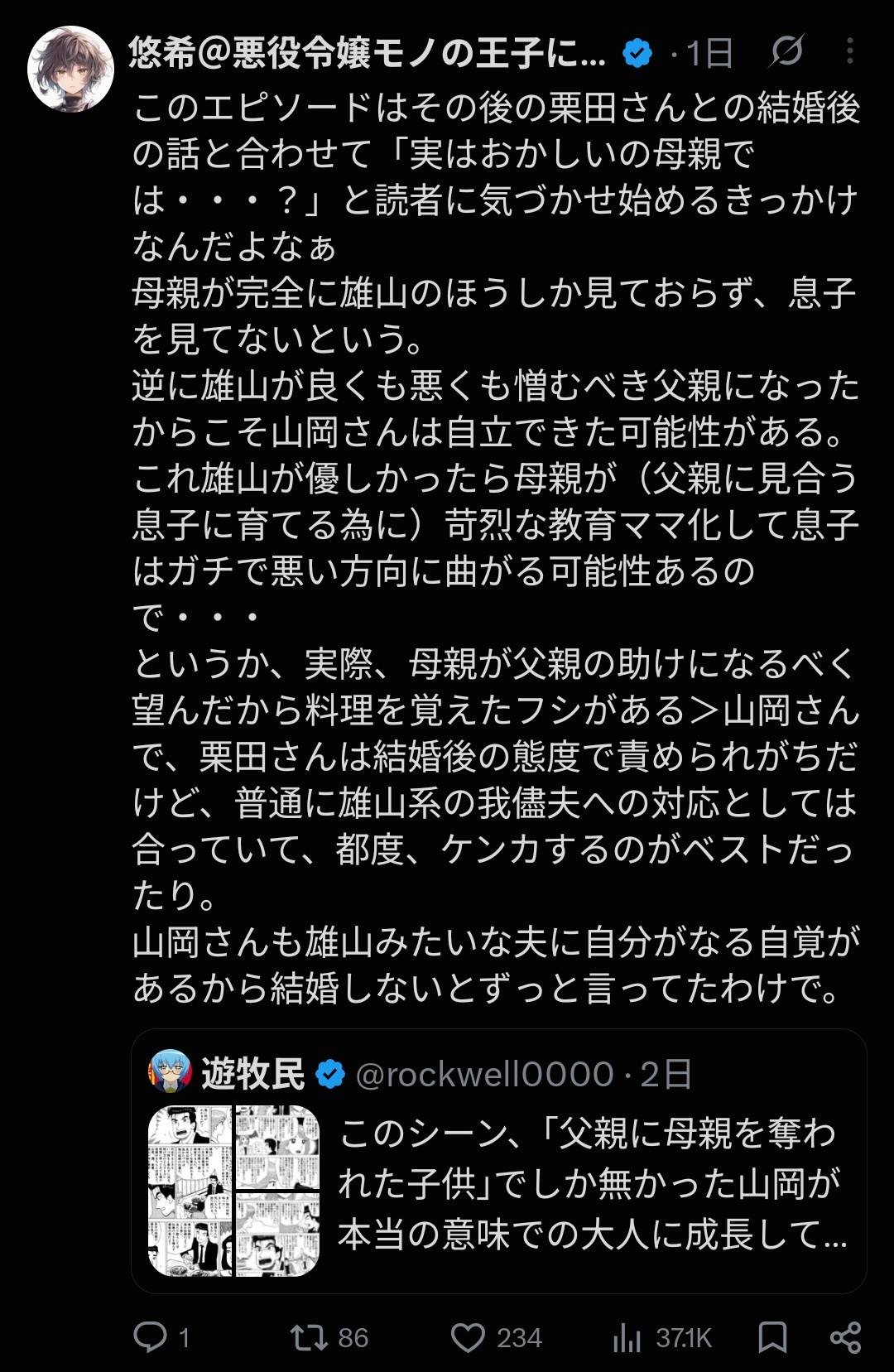This screenshot has width=894, height=1372.
Task: Reply to this post
Action: pos(162,1337)
